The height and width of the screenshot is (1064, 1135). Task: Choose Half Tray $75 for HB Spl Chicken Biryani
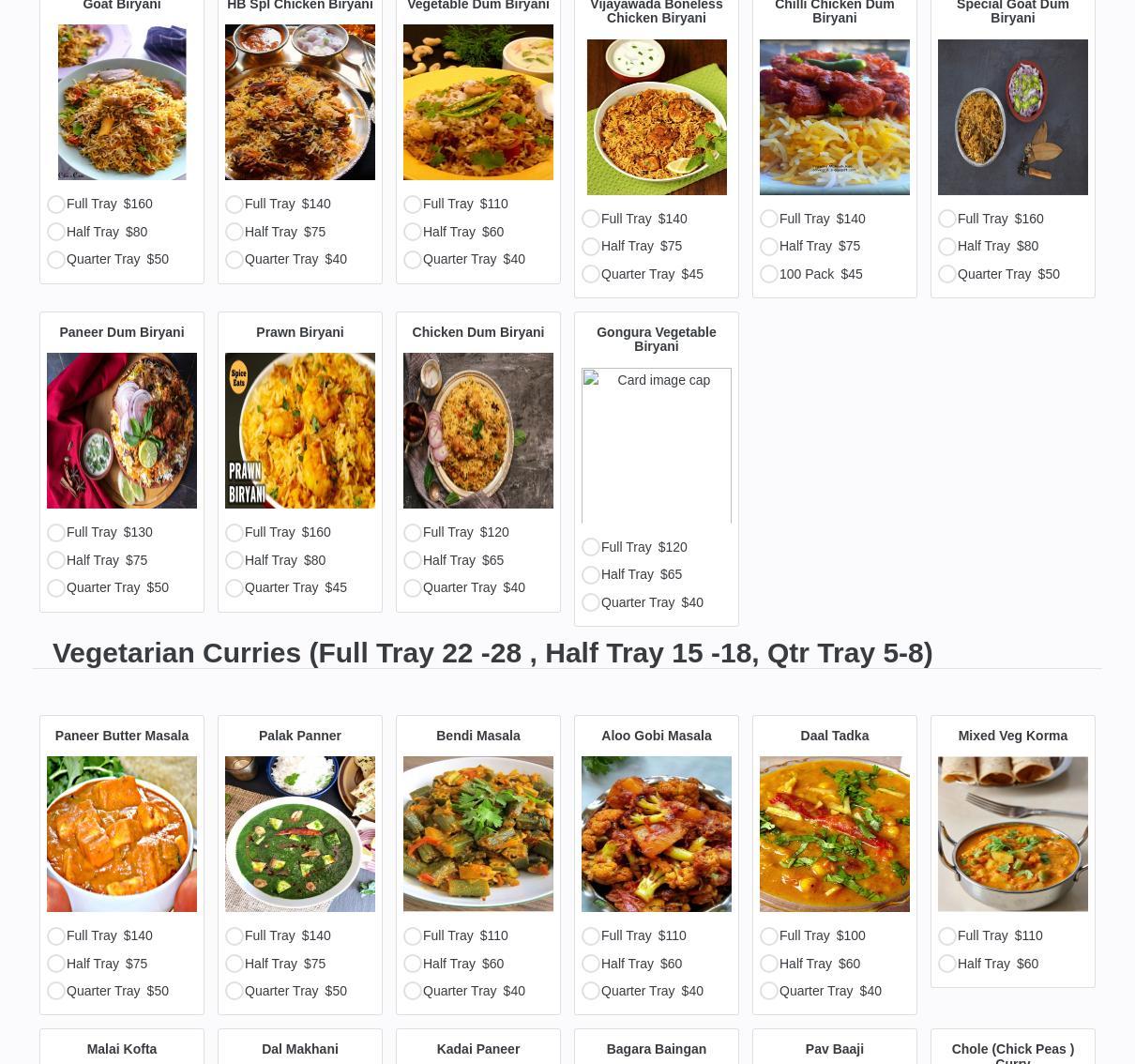(x=235, y=232)
